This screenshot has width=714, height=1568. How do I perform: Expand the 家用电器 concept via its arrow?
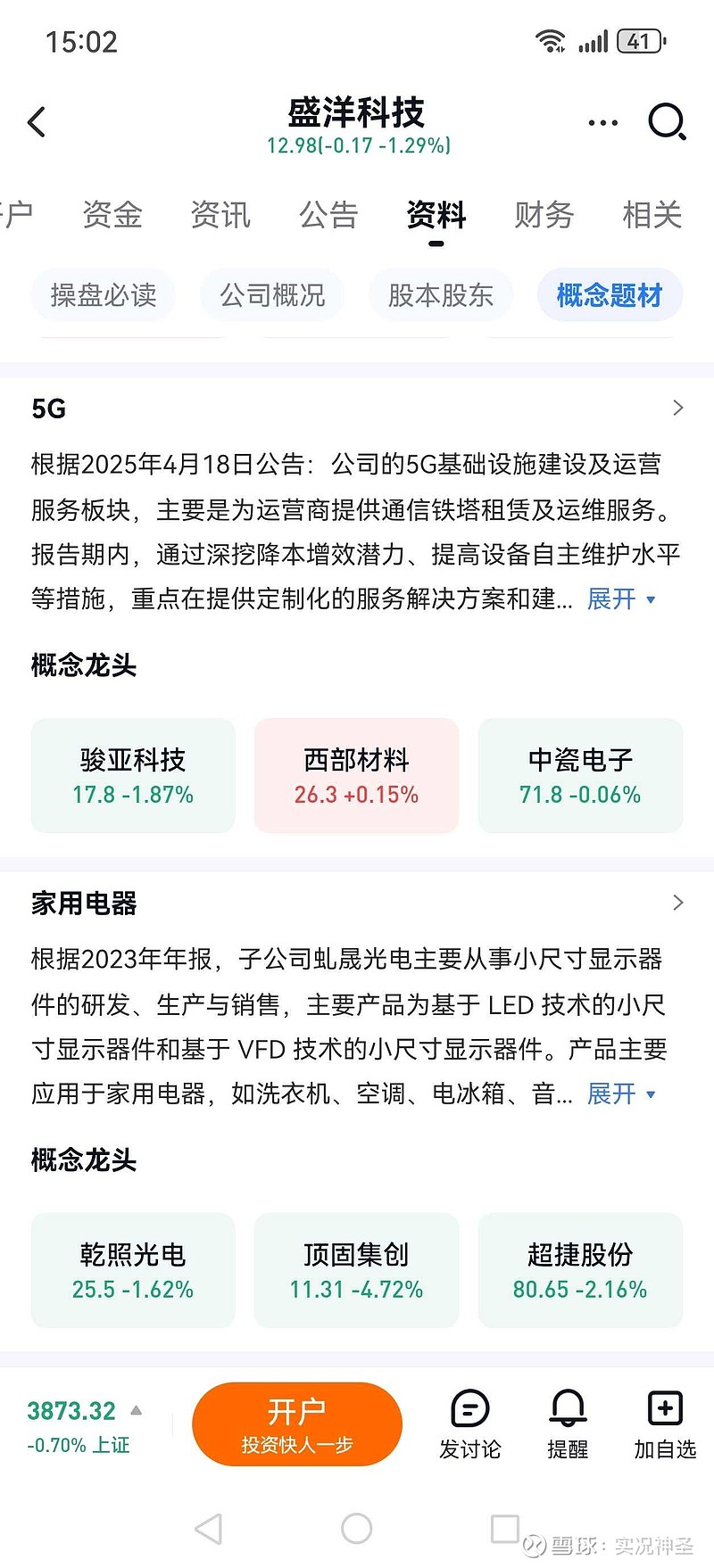[677, 903]
